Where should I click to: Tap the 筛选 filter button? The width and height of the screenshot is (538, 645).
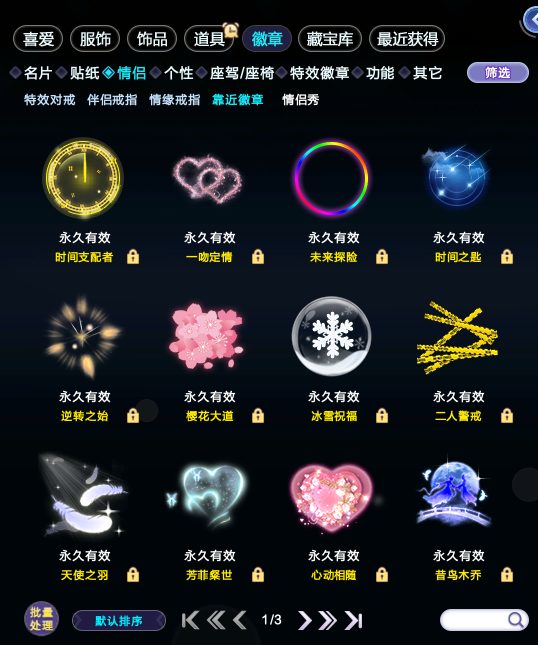[498, 73]
